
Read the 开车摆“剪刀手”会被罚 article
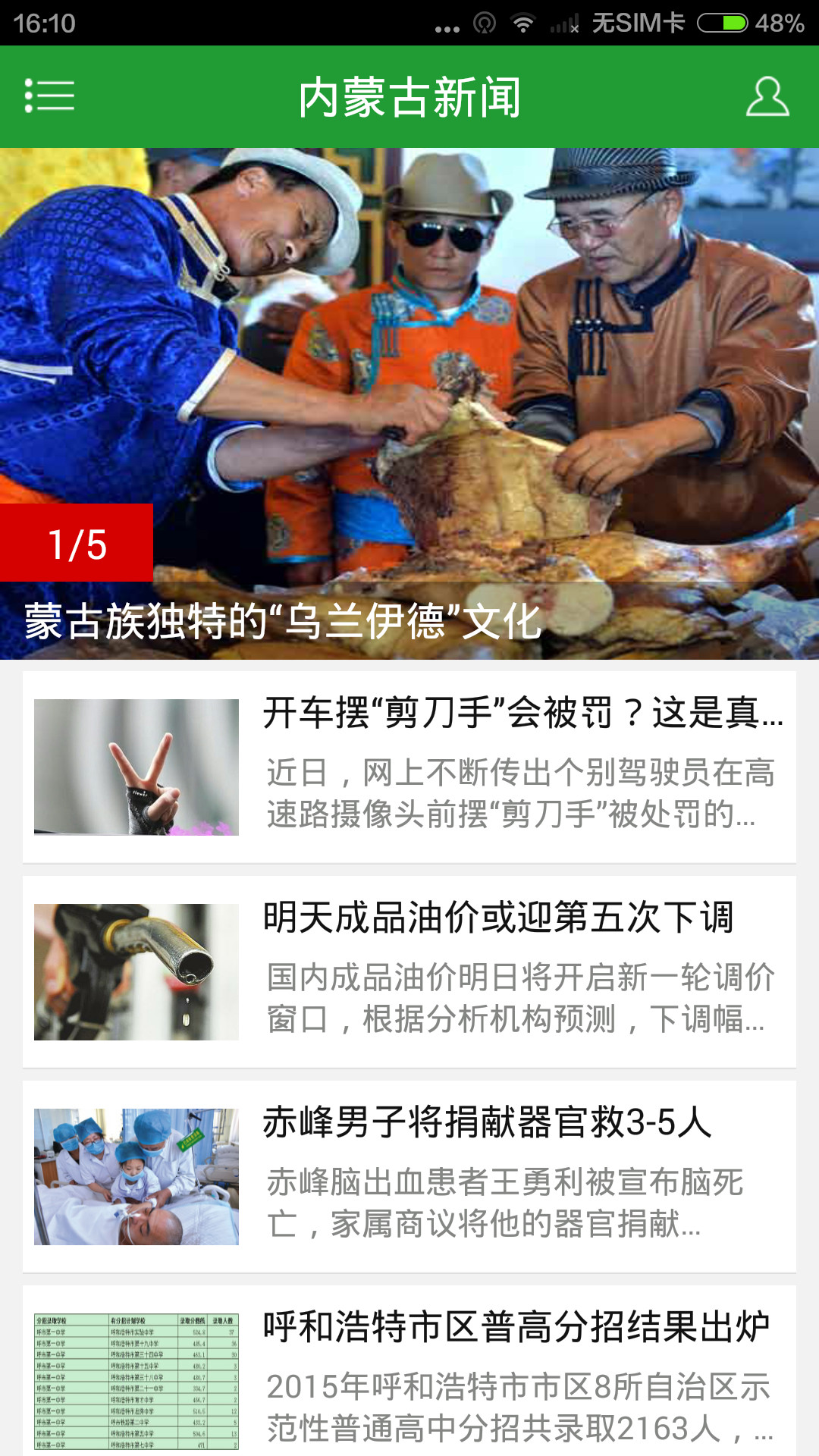coord(409,767)
